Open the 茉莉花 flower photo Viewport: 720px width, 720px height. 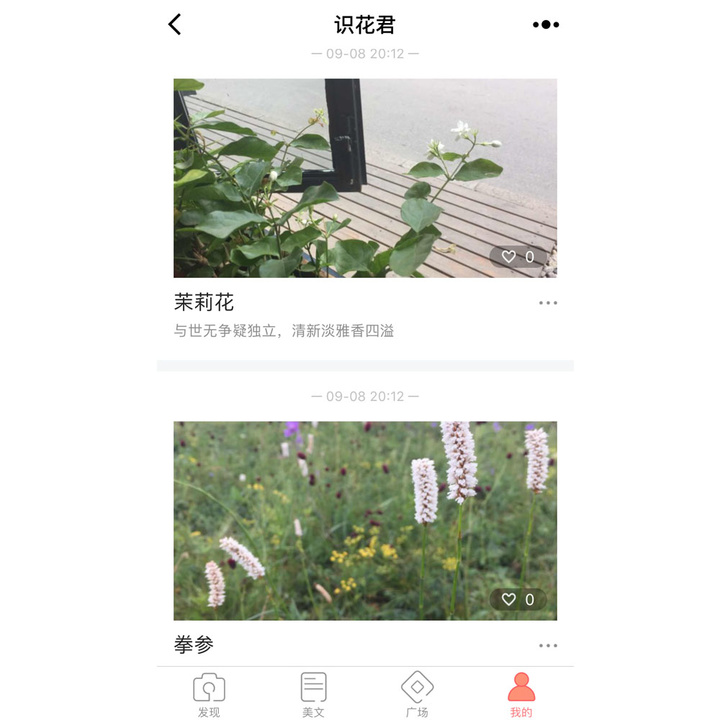[x=365, y=177]
